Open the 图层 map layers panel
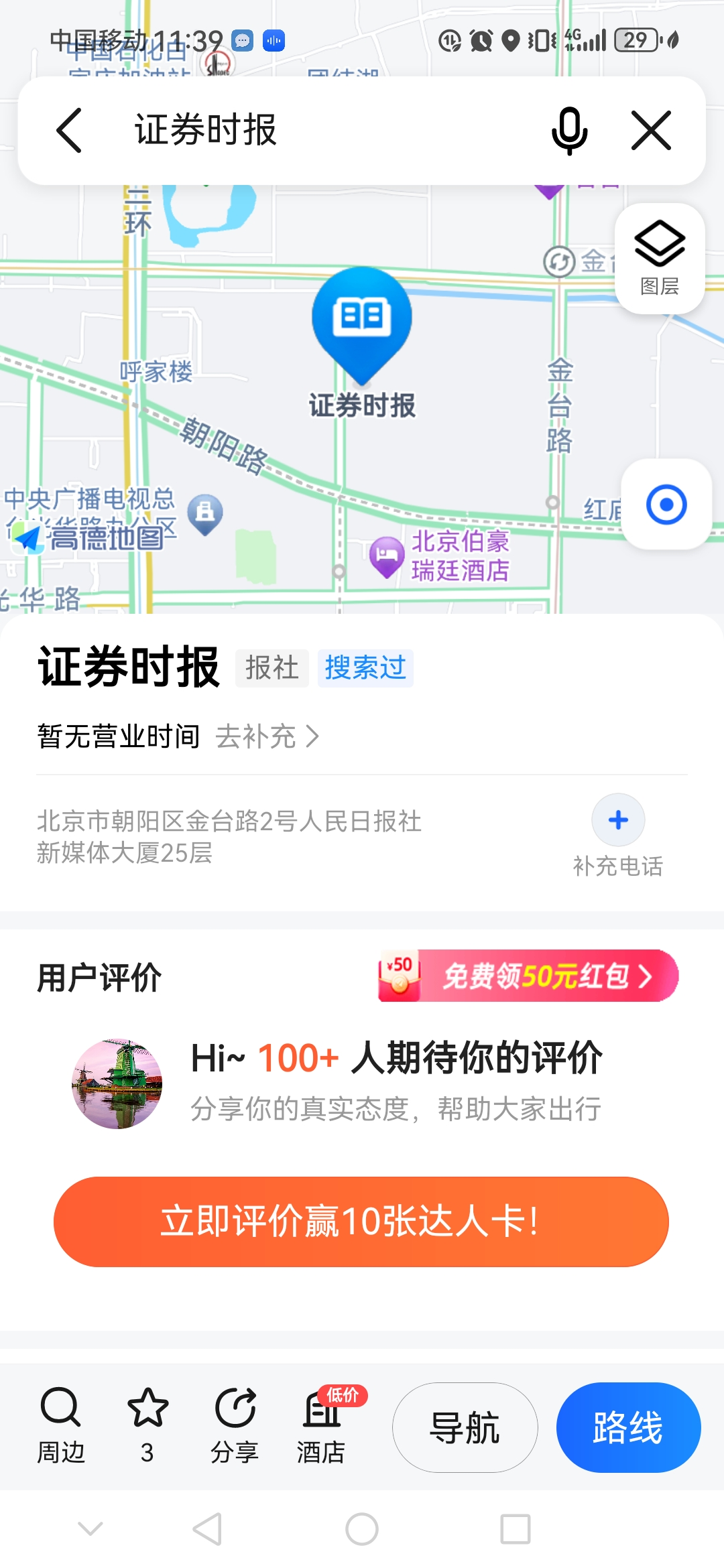This screenshot has height=1568, width=724. point(660,258)
